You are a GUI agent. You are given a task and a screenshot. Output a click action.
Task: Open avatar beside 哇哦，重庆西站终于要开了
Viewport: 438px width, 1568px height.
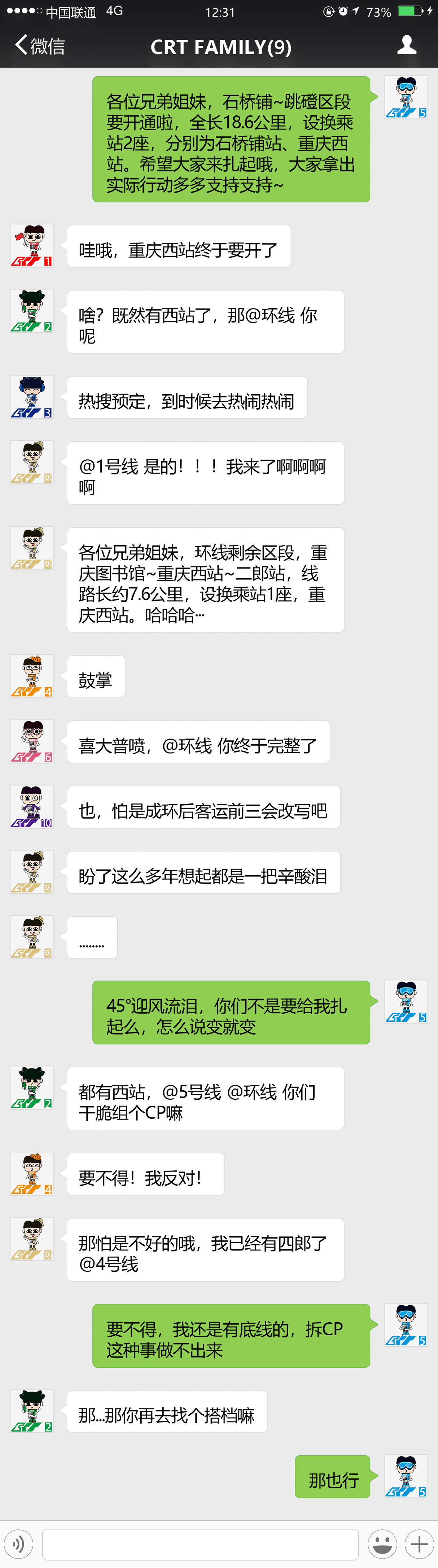pyautogui.click(x=32, y=246)
